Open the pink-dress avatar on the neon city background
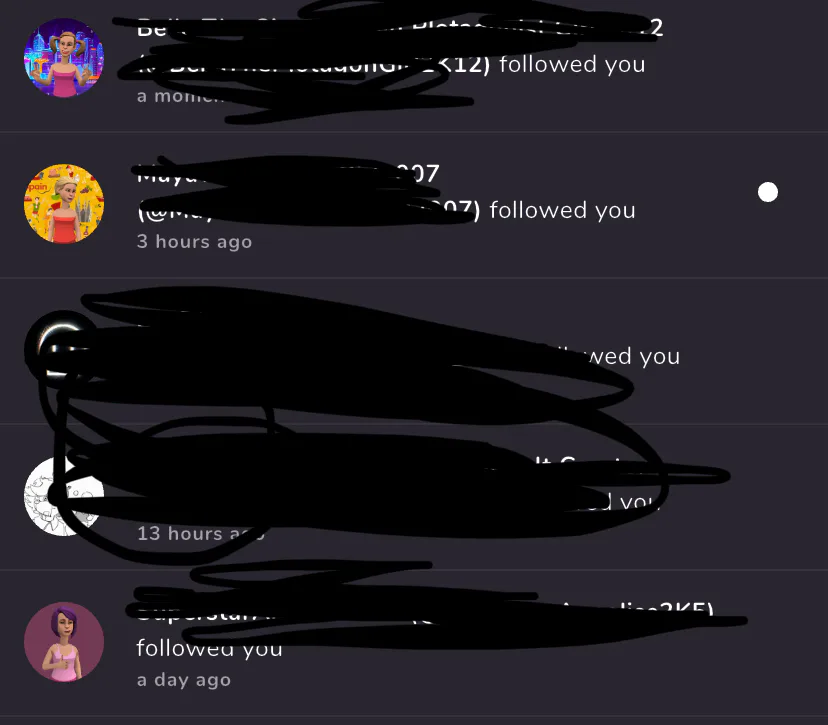The height and width of the screenshot is (725, 828). (63, 57)
